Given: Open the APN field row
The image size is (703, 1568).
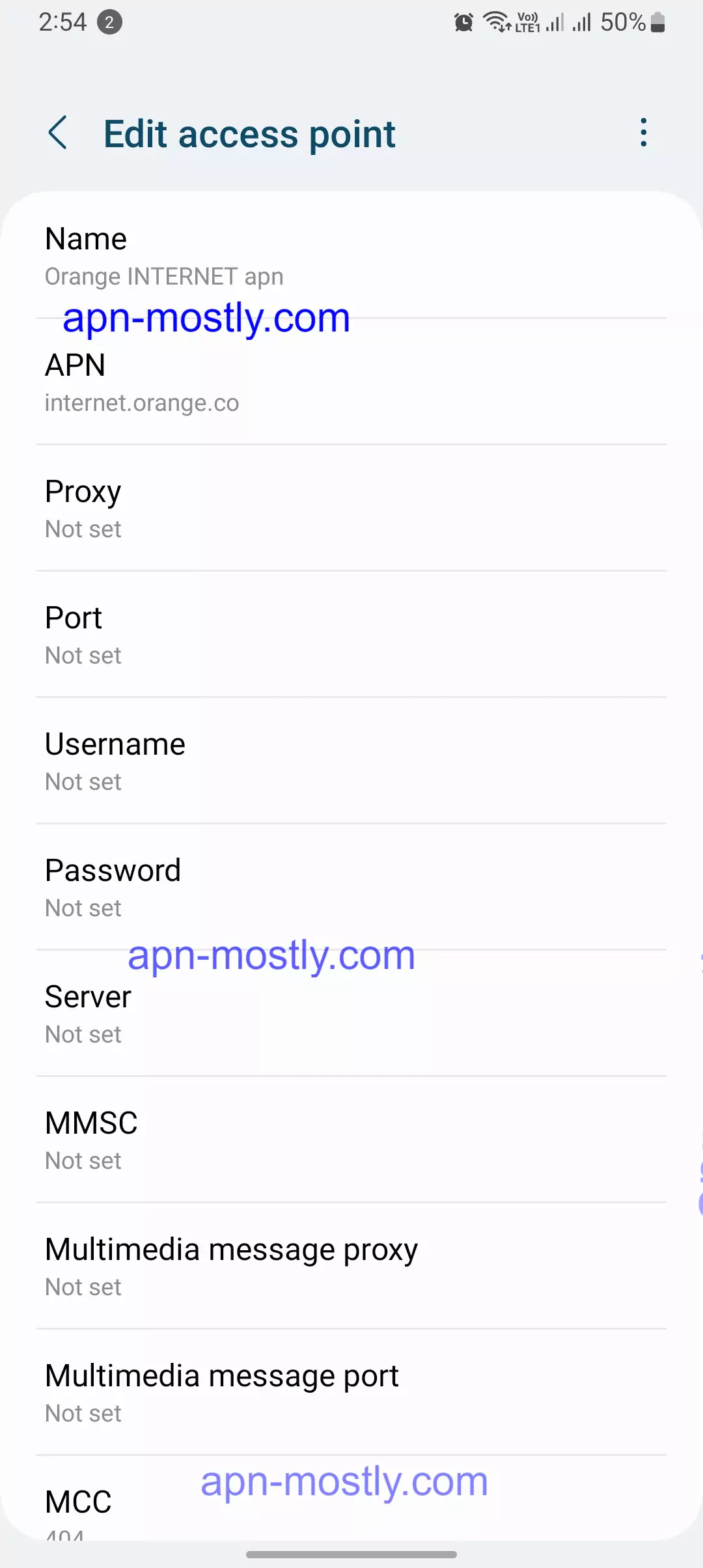Looking at the screenshot, I should click(351, 383).
